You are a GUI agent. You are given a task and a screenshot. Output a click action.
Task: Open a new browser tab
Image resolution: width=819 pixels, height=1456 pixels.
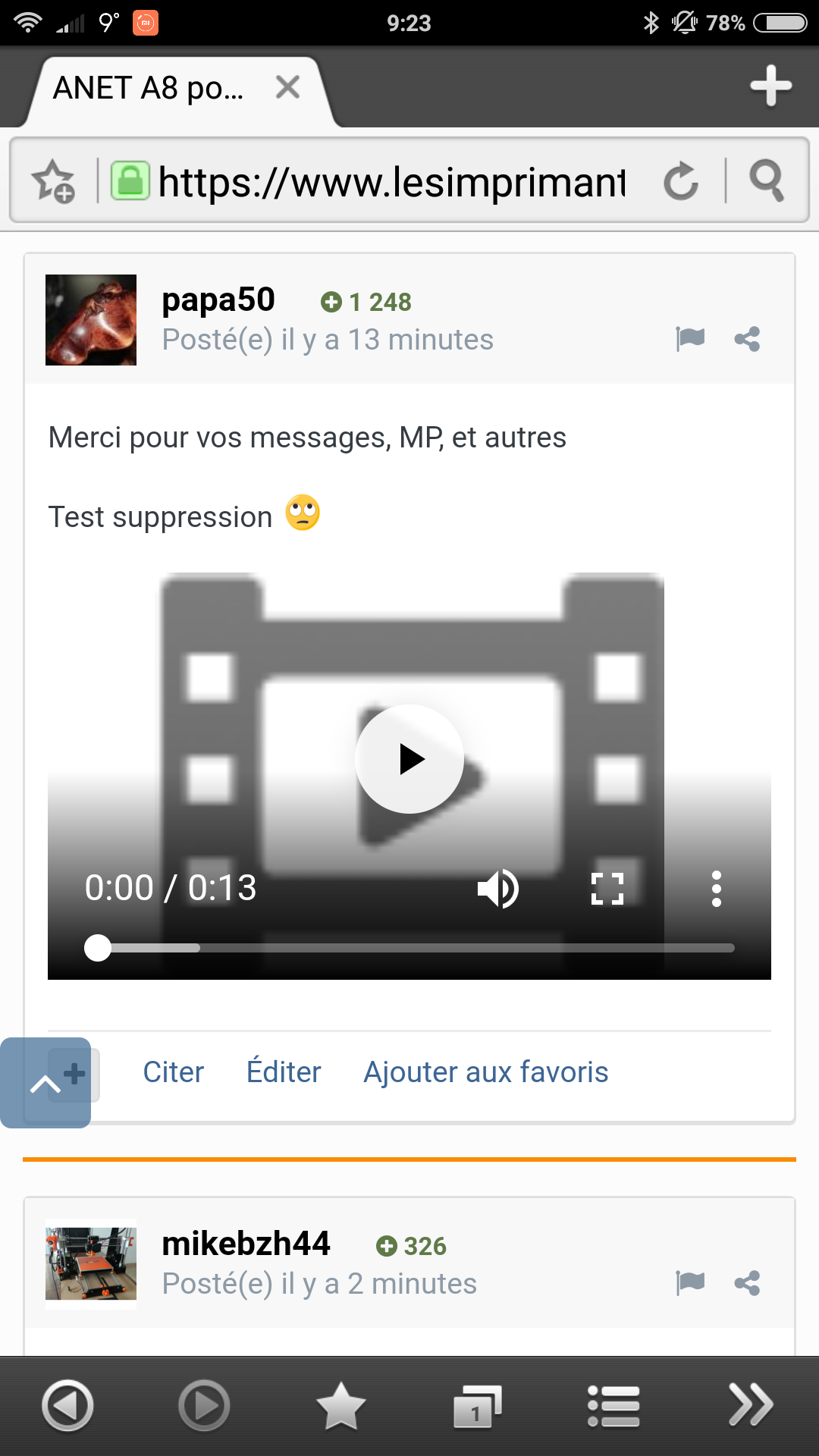(771, 86)
